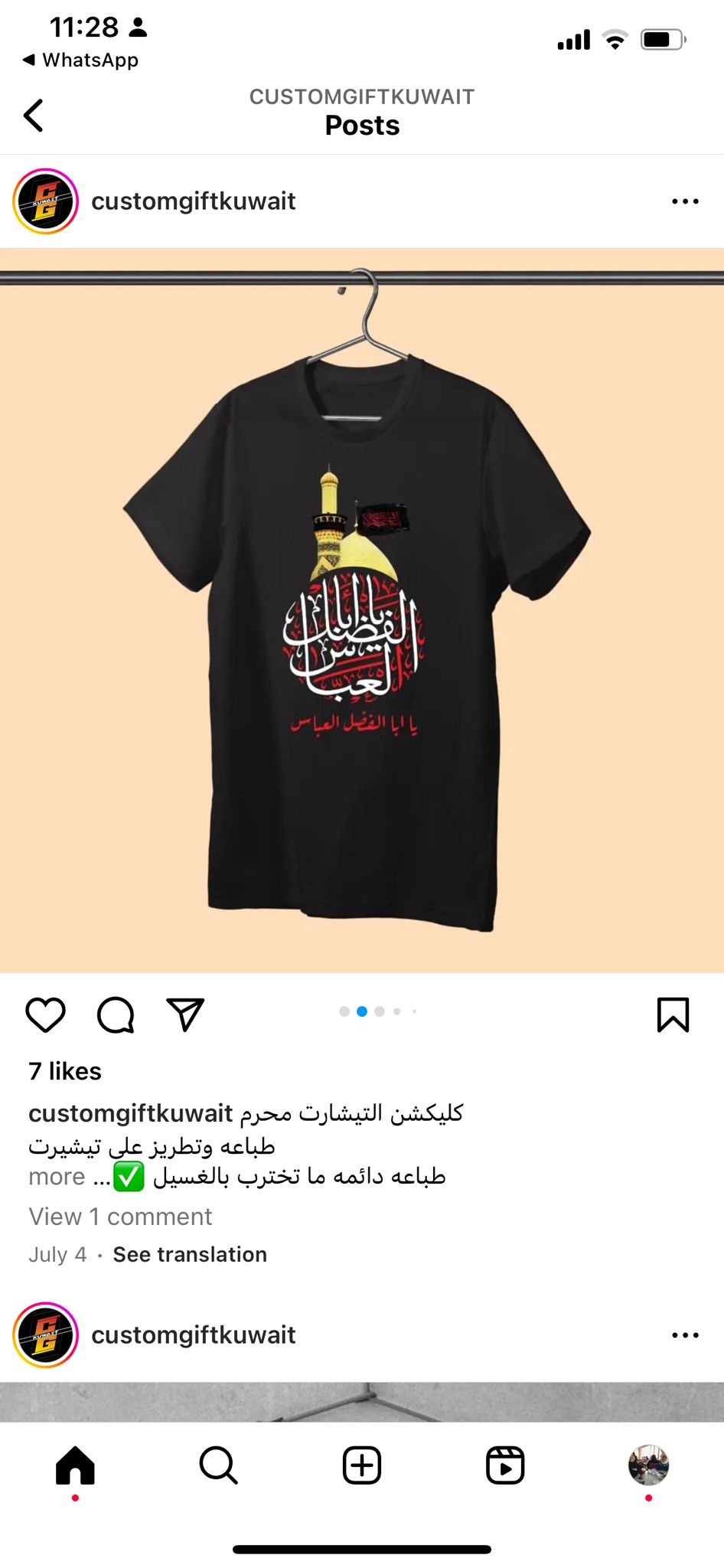724x1568 pixels.
Task: Open the Home tab
Action: [75, 1465]
